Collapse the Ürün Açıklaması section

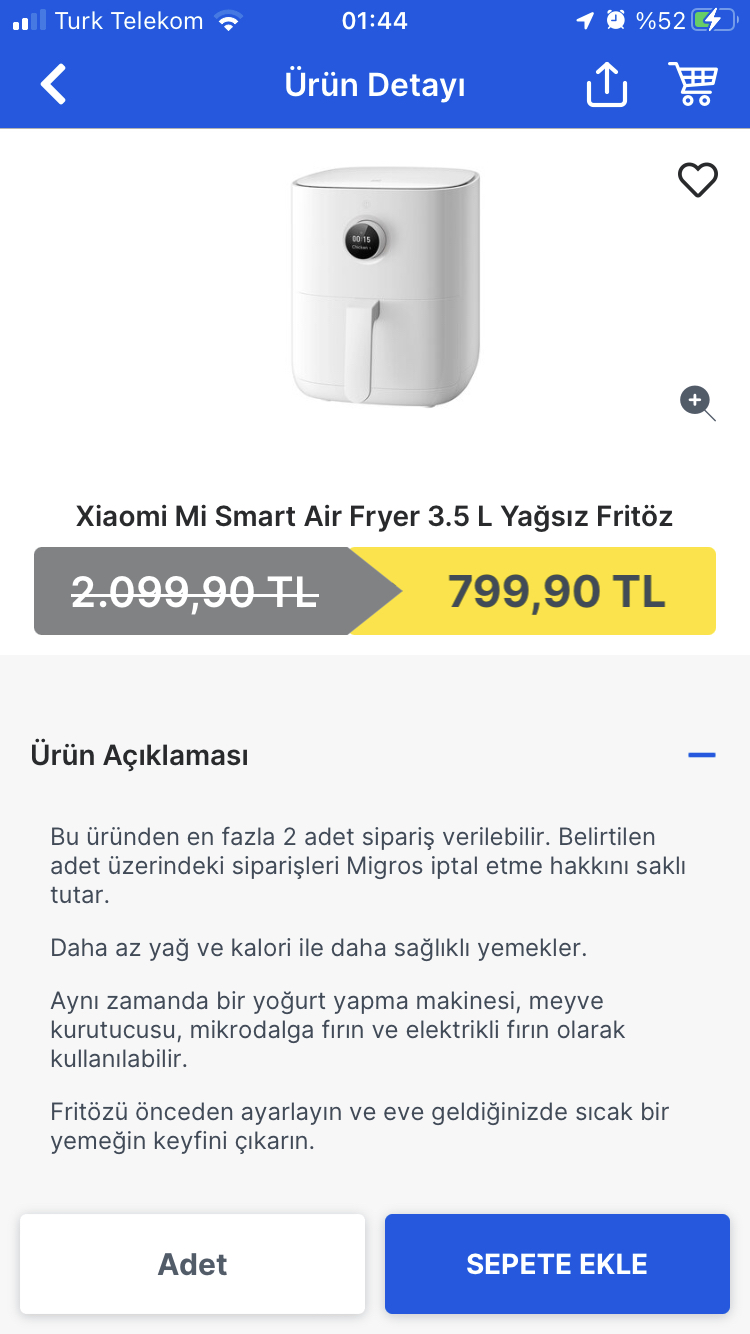(702, 755)
